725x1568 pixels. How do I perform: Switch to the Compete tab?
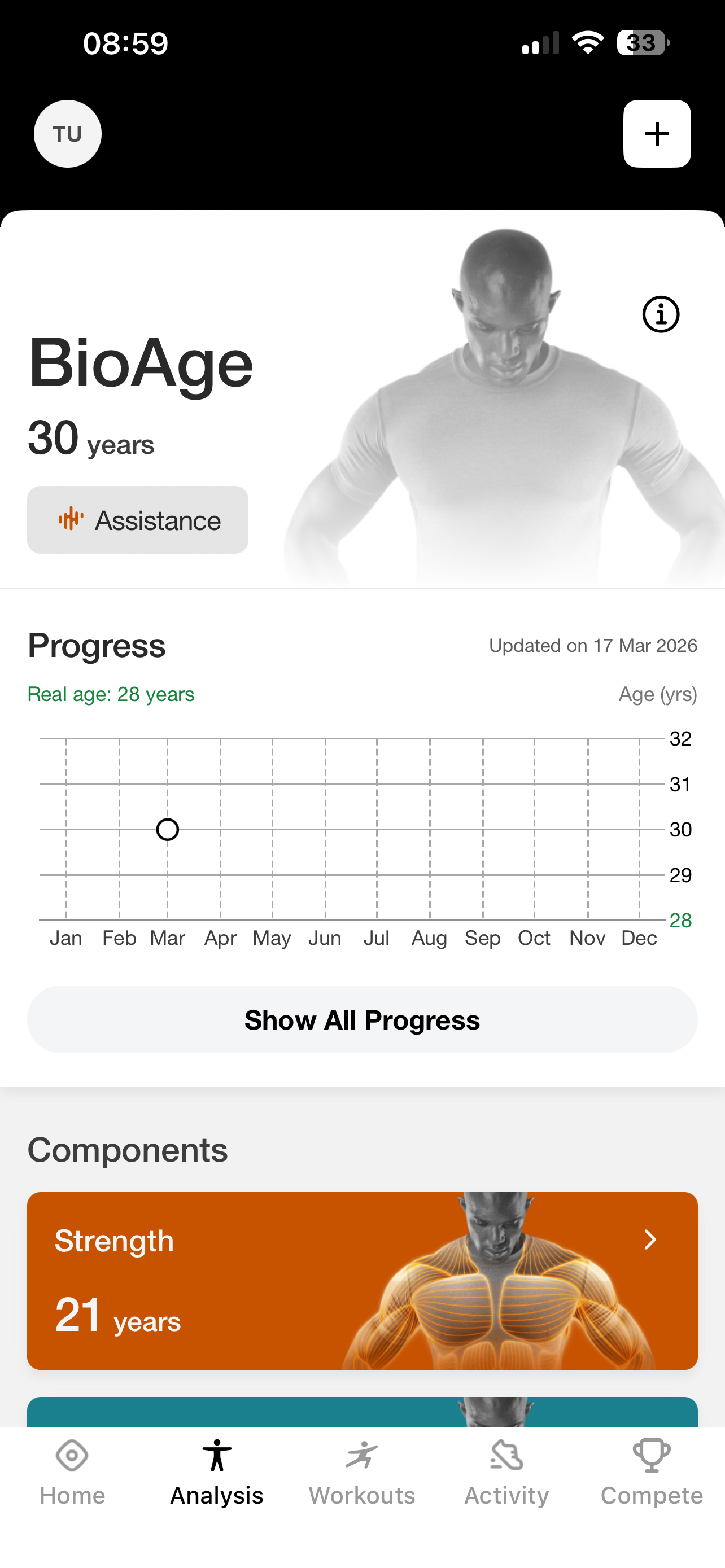coord(652,1473)
